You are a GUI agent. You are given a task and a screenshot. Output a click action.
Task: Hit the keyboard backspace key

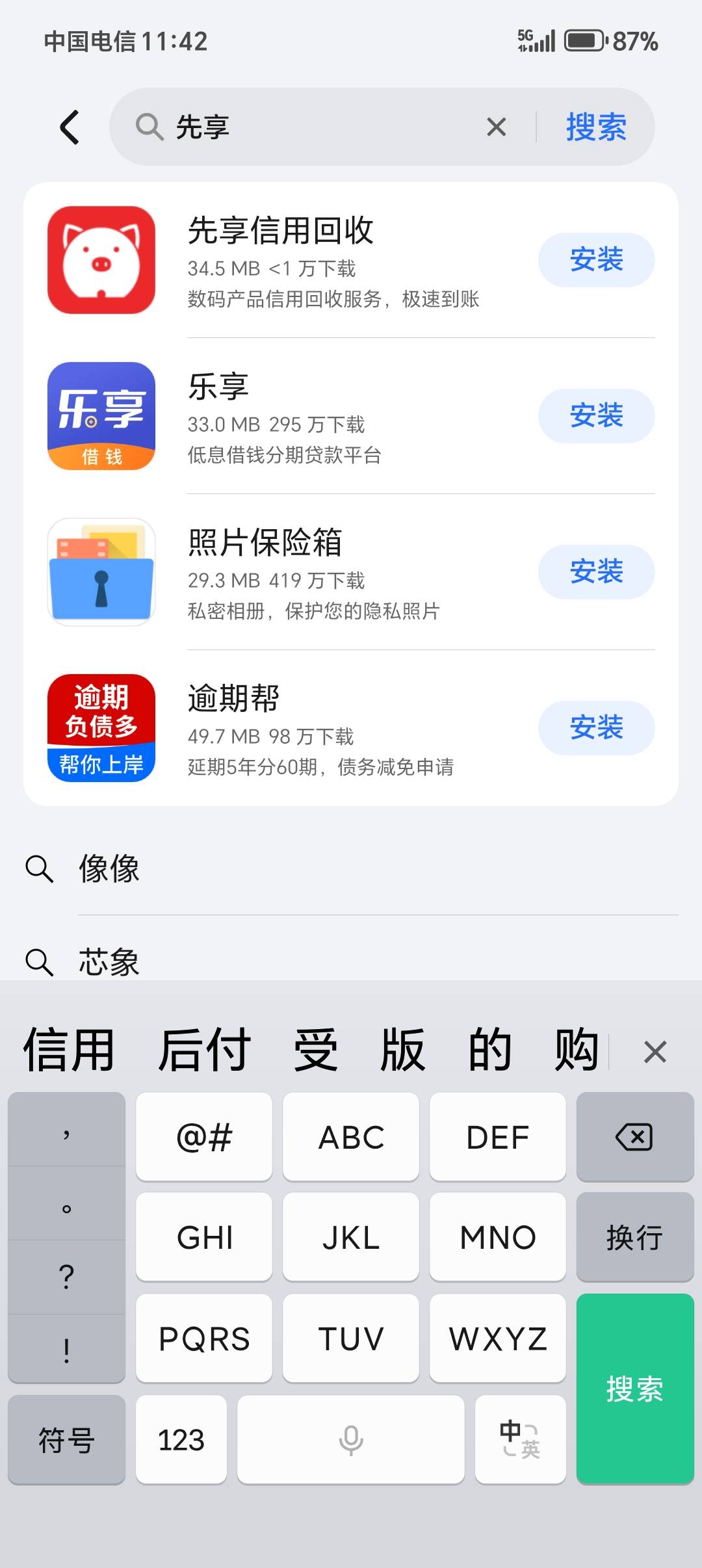[635, 1137]
